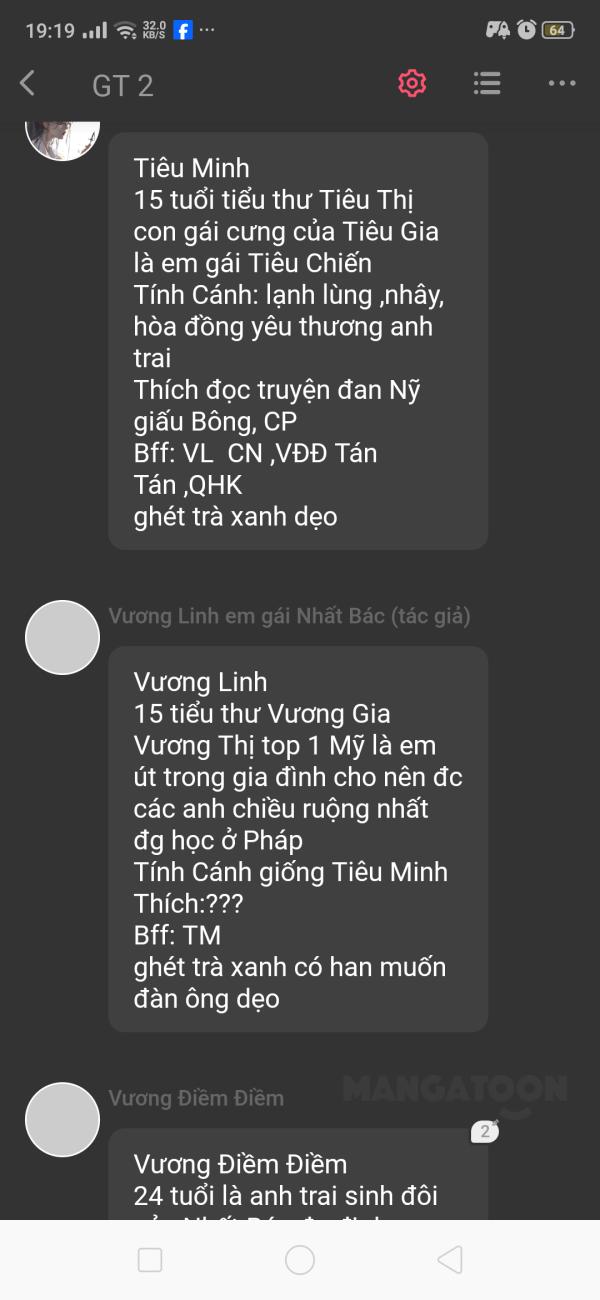
Task: Tap the Tiêu Minh message bubble
Action: (298, 340)
